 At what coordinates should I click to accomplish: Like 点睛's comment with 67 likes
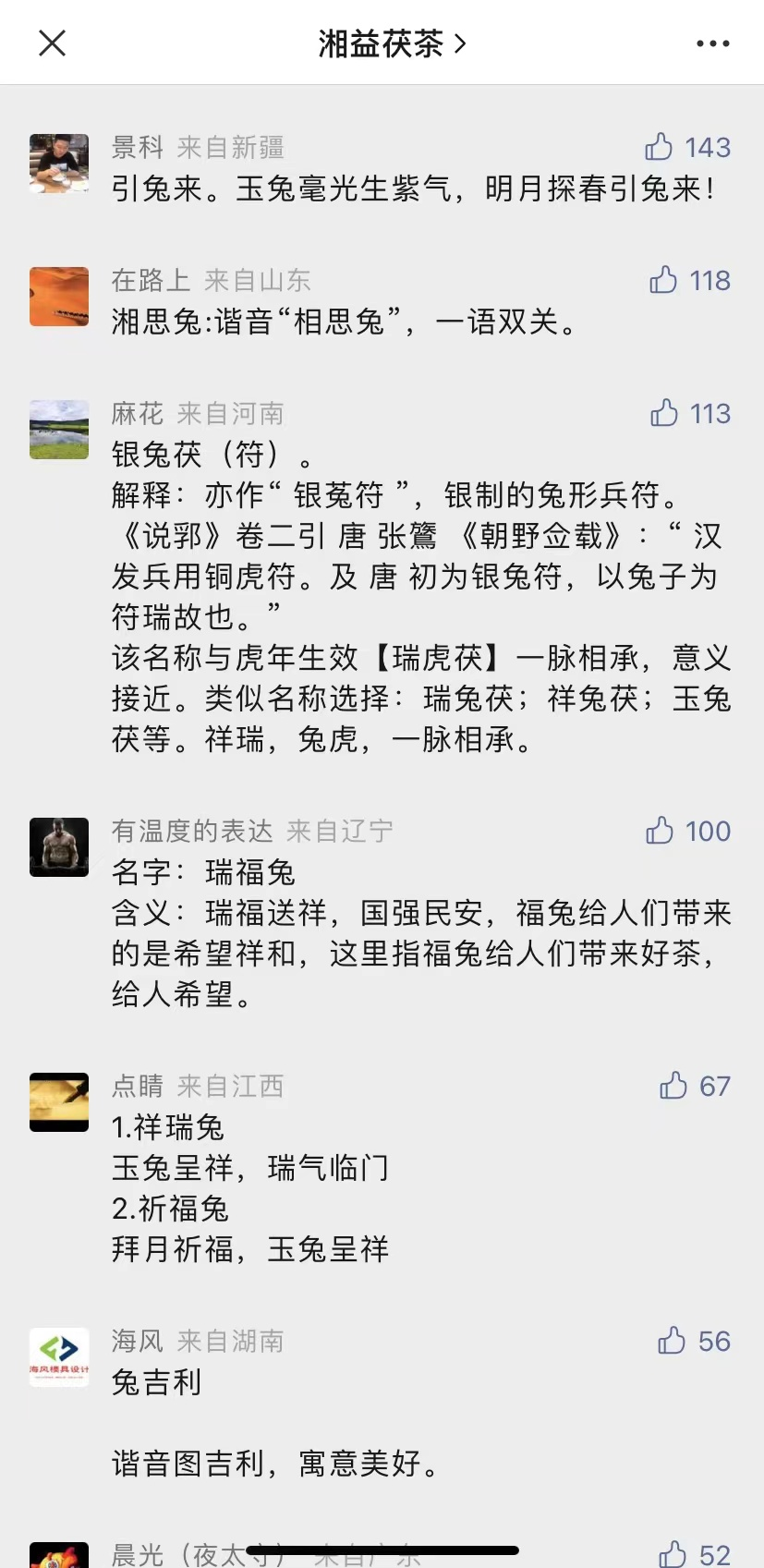click(x=673, y=1086)
